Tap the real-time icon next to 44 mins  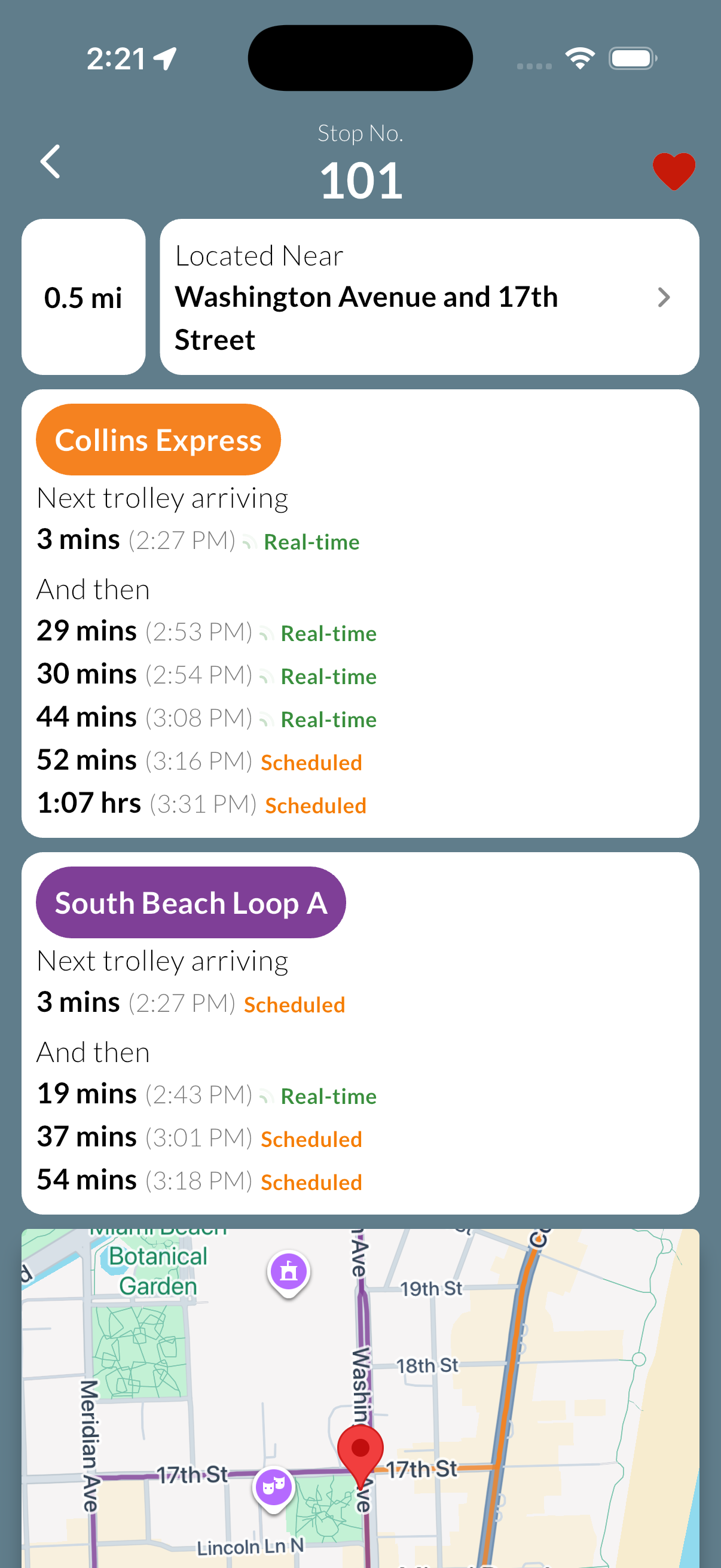(266, 719)
